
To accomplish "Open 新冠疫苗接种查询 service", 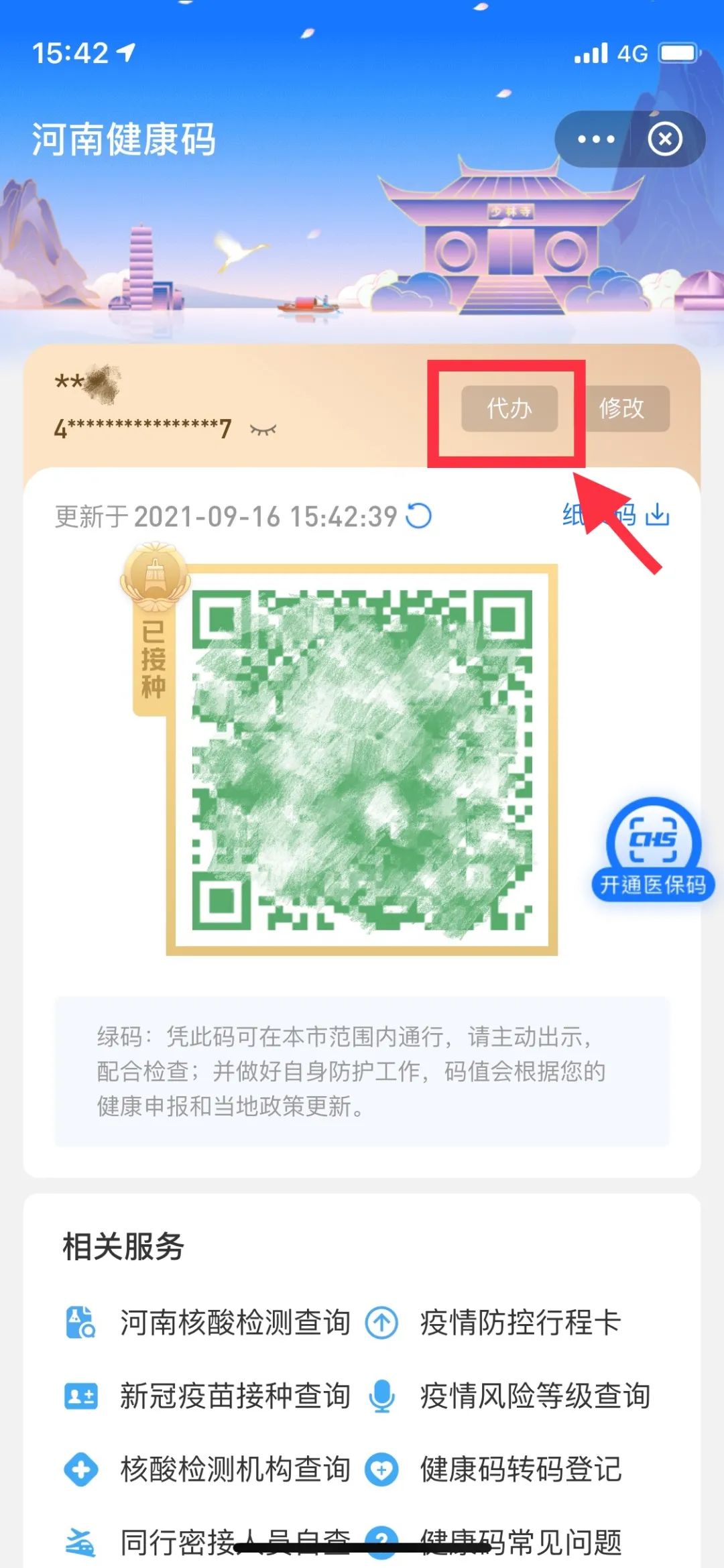I will coord(233,1396).
